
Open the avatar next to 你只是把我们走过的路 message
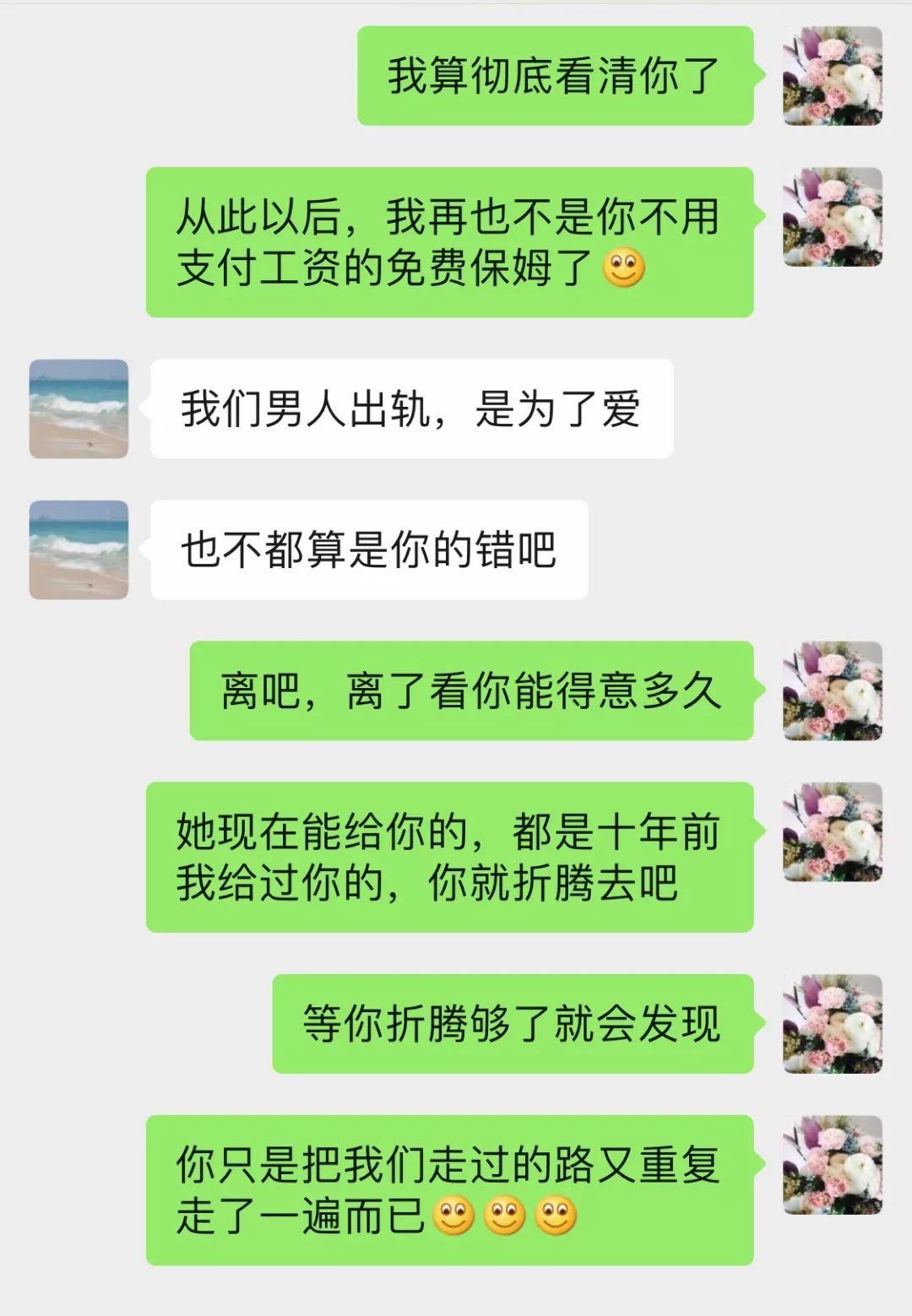click(x=833, y=1165)
